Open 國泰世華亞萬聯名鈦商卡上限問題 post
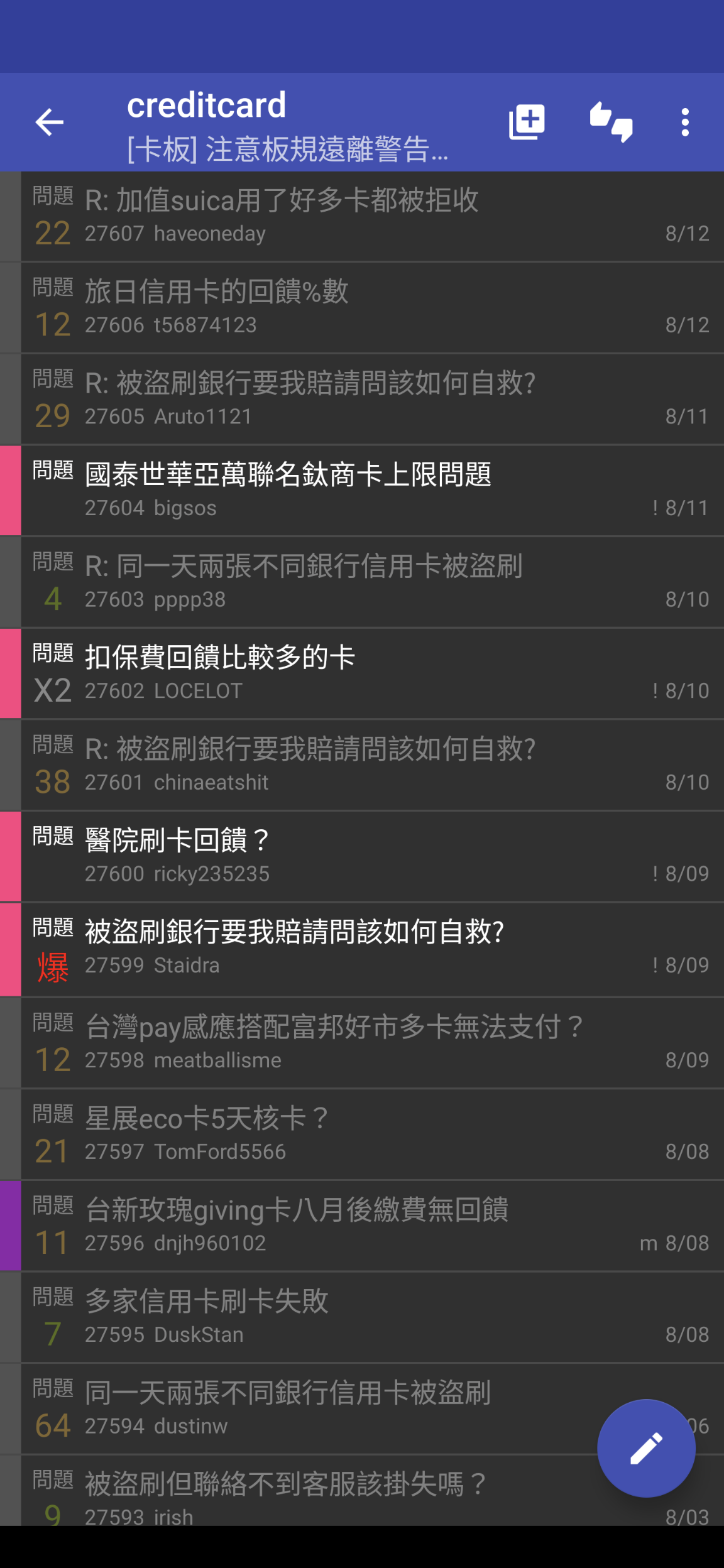Screen dimensions: 724x1568 362,491
